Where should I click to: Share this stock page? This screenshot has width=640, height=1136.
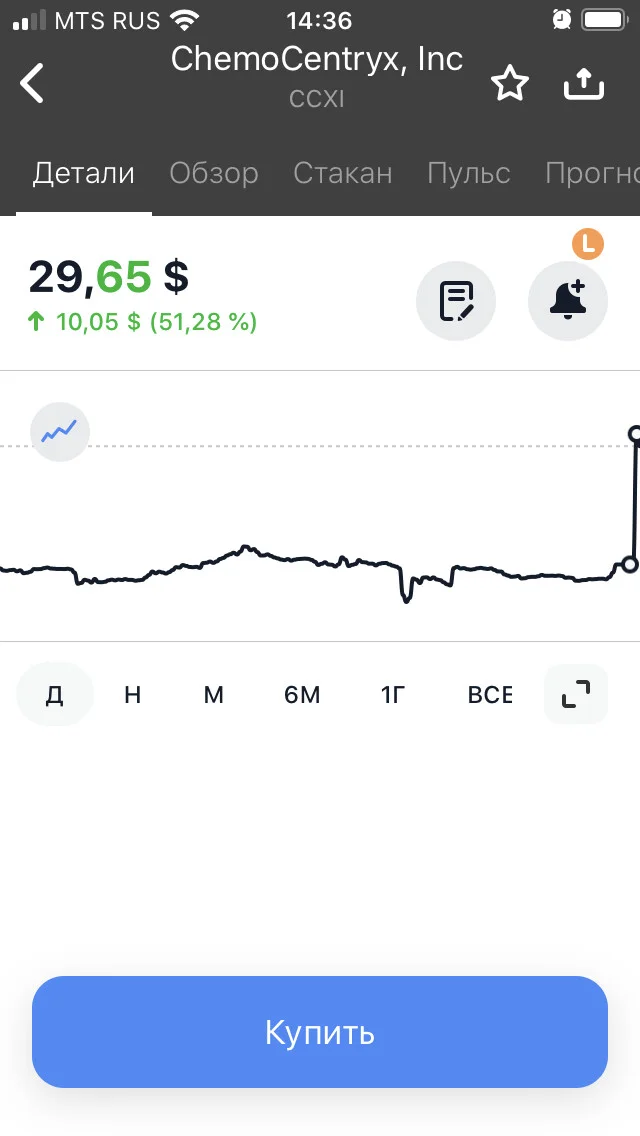(x=584, y=83)
